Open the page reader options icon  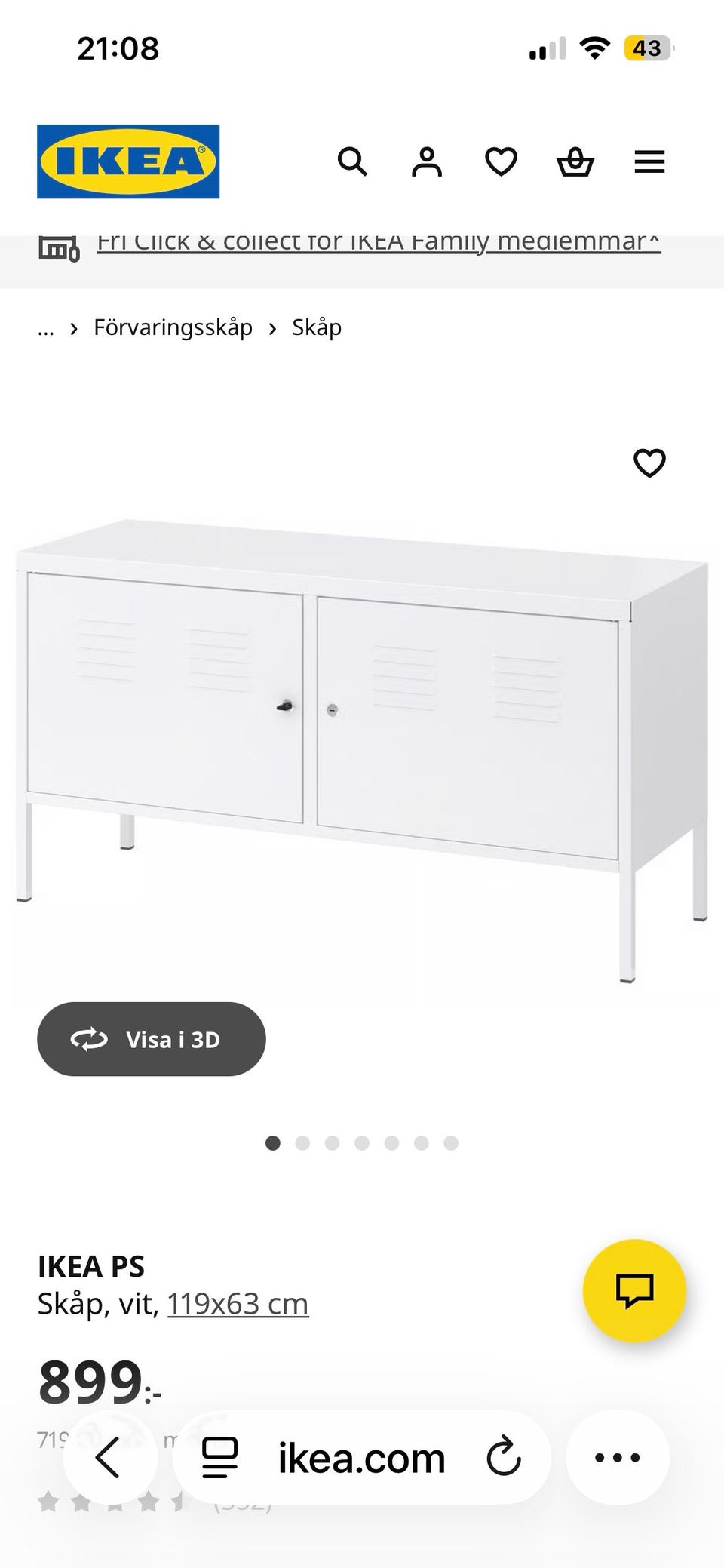point(219,1457)
